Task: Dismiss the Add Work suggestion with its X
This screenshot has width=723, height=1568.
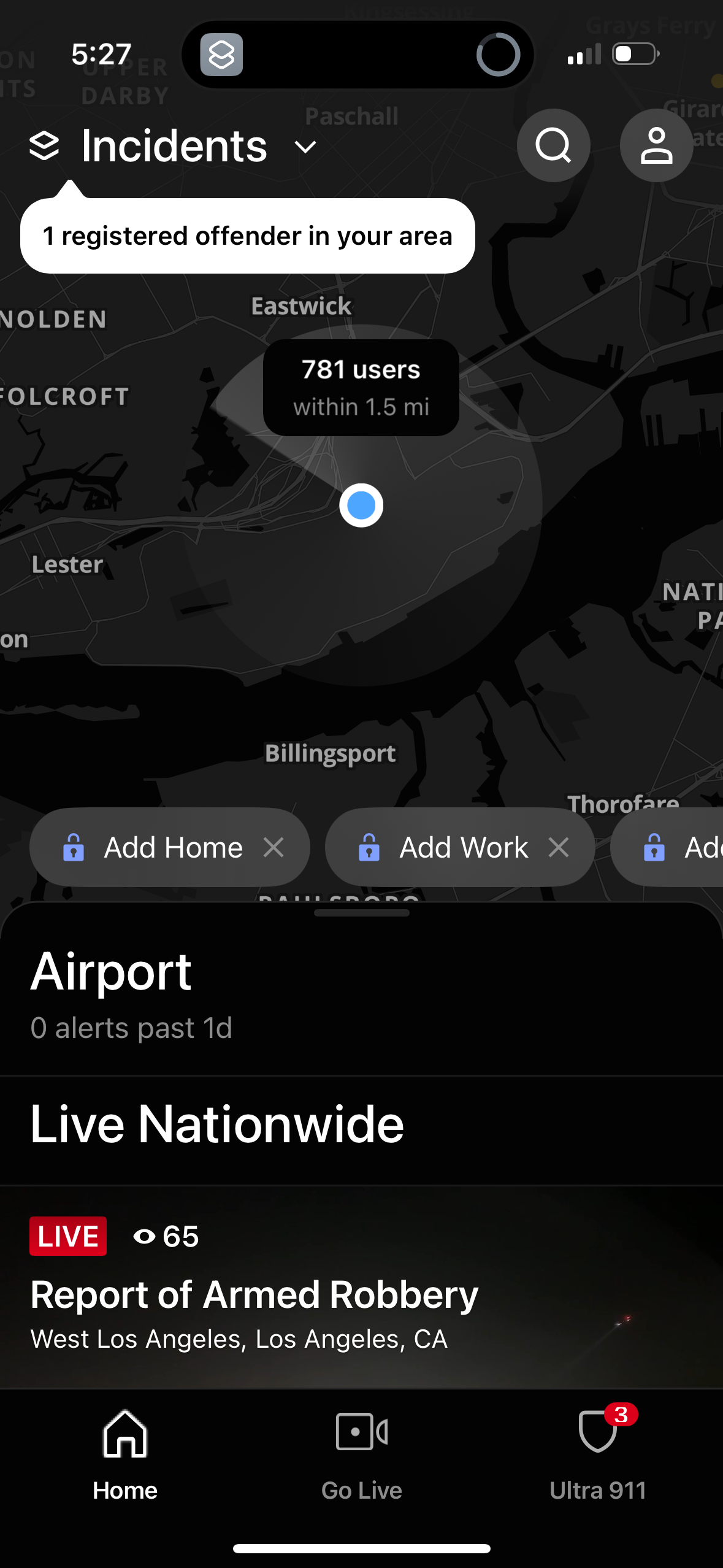Action: (559, 847)
